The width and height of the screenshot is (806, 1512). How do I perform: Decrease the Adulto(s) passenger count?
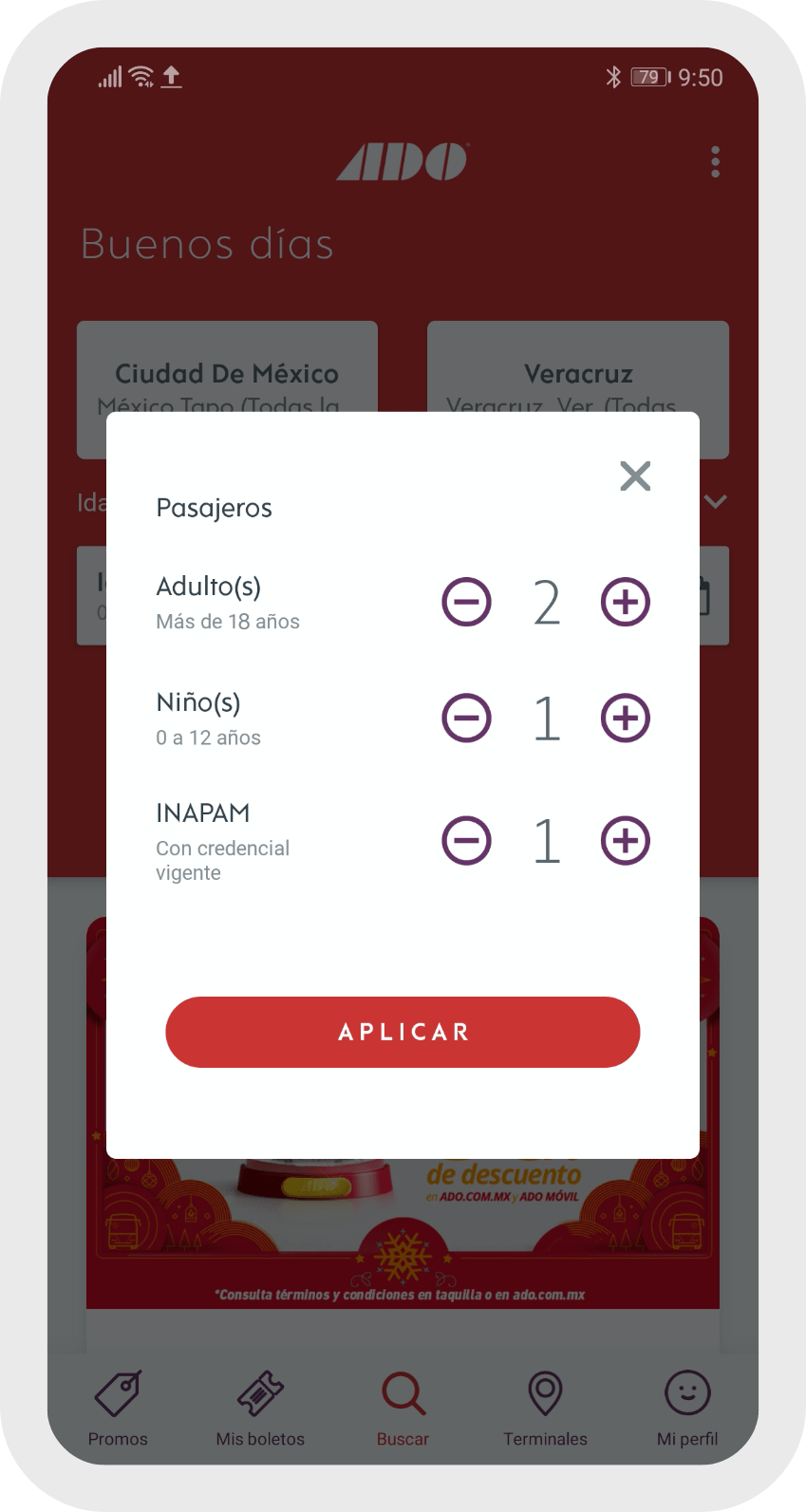pos(466,602)
